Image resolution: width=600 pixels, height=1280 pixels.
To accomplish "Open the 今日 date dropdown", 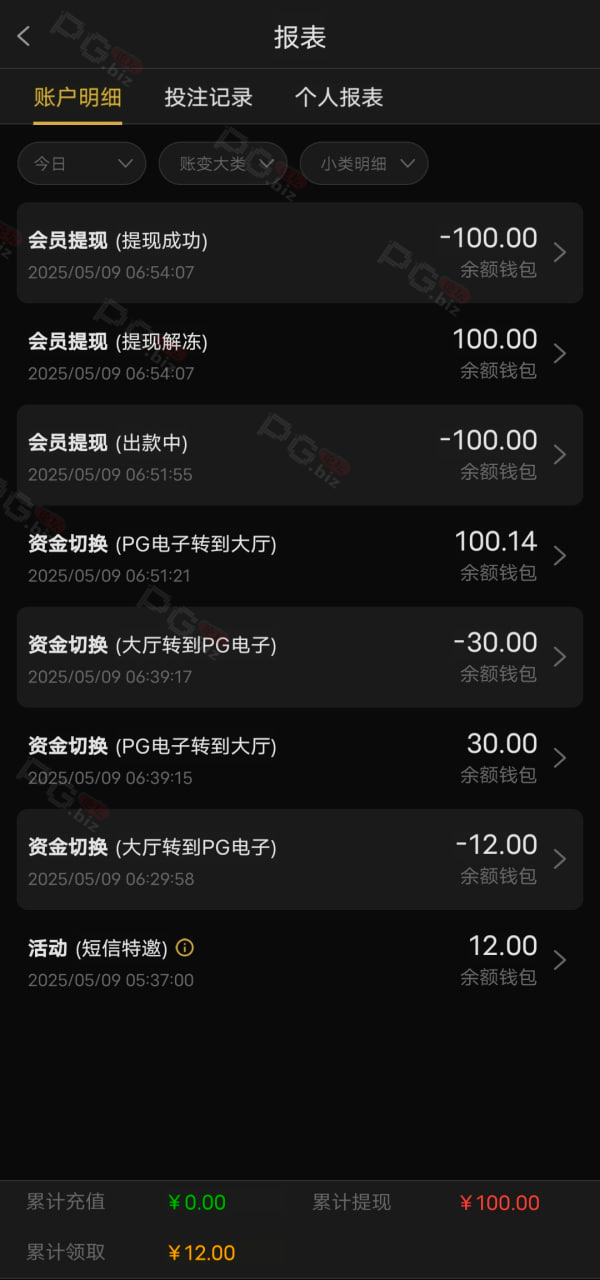I will click(82, 164).
